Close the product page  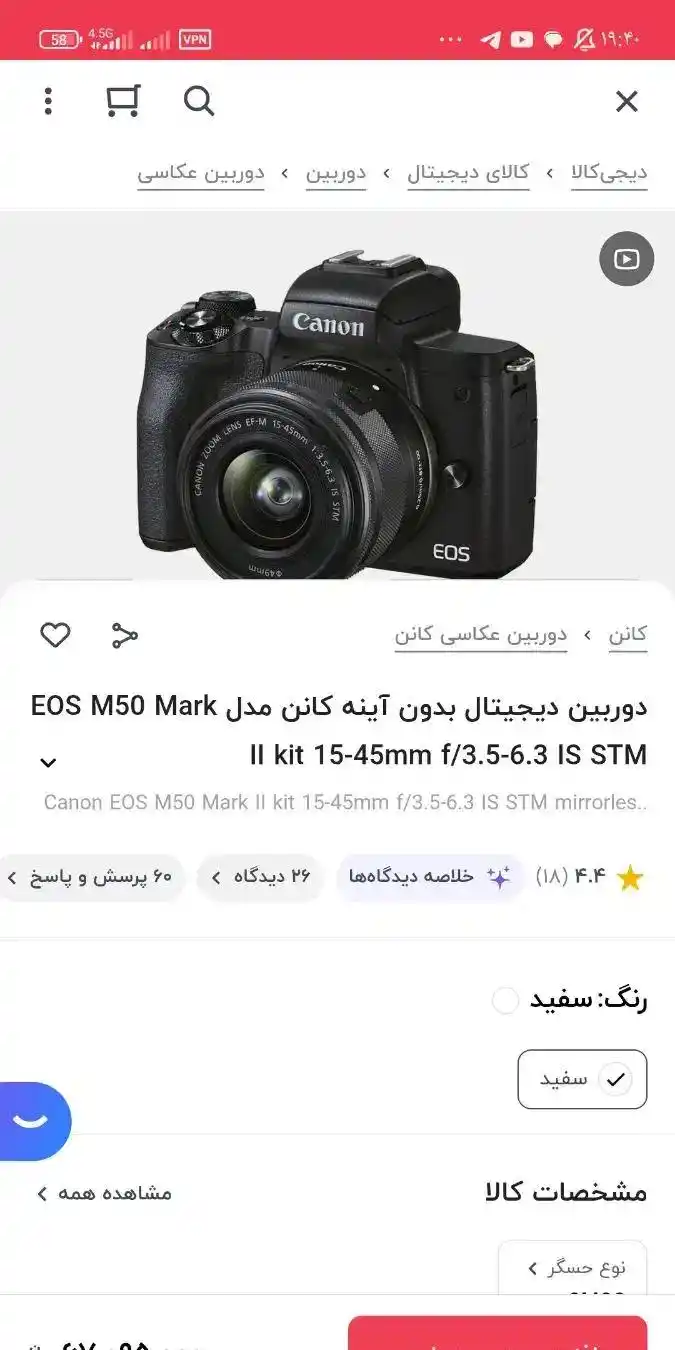(626, 101)
